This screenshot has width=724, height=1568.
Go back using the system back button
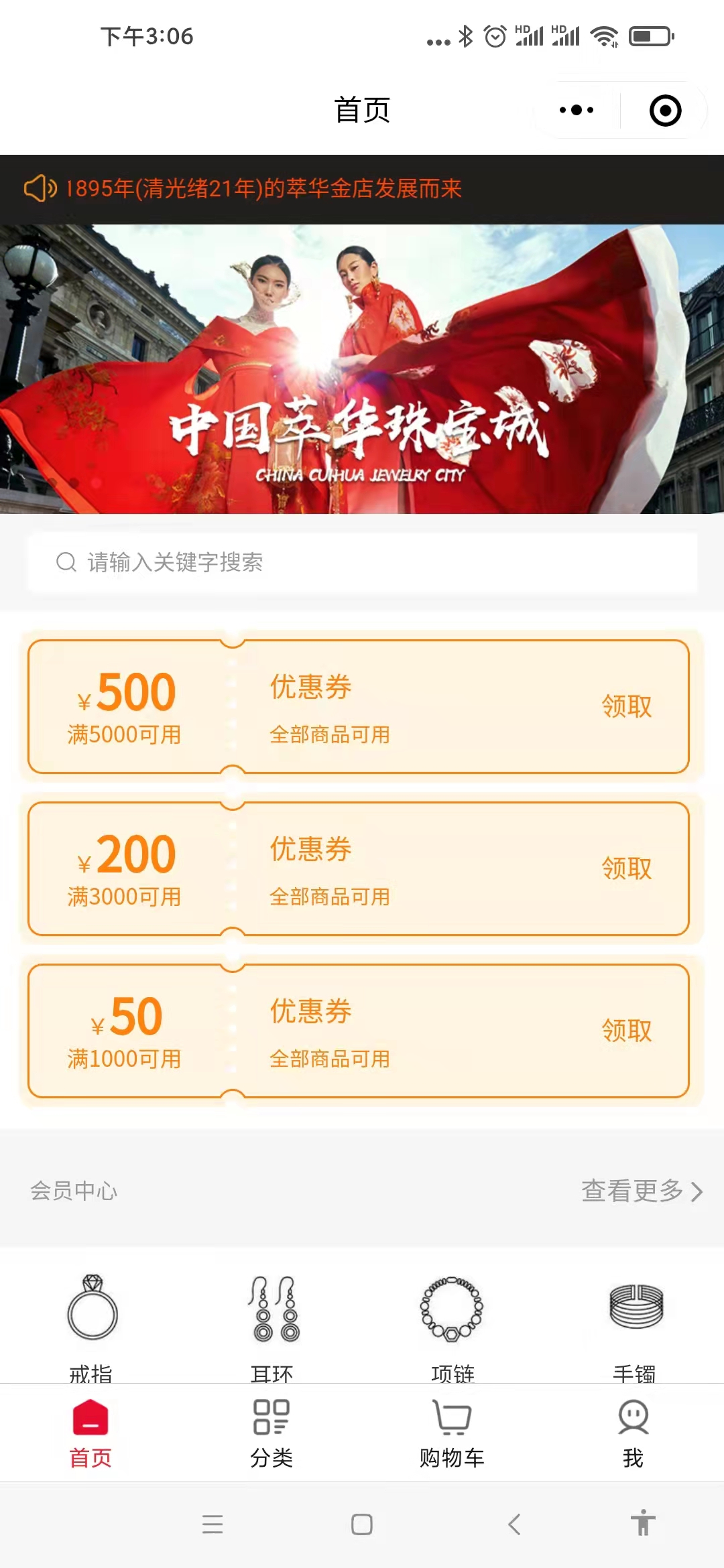point(514,1524)
